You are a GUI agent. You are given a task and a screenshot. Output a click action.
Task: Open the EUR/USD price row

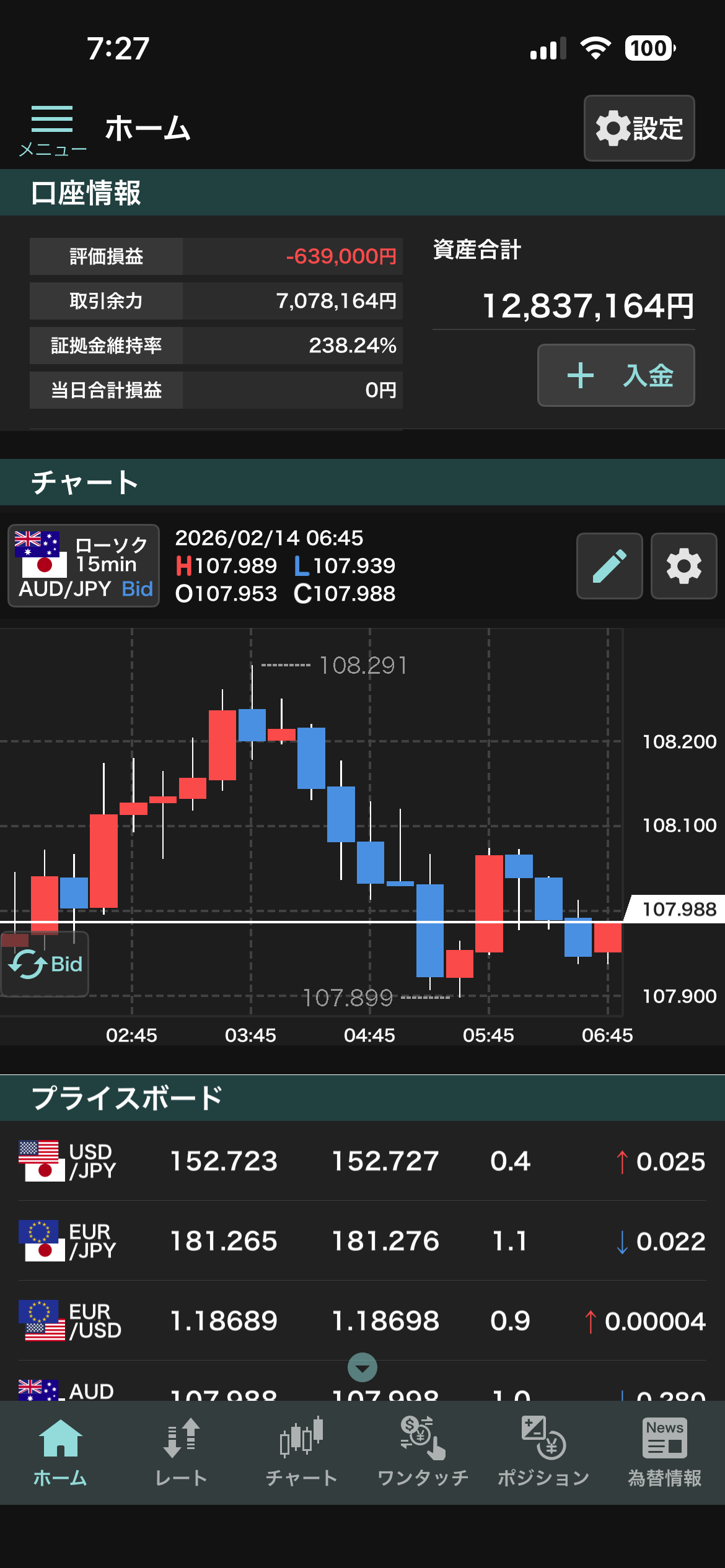(x=362, y=1321)
